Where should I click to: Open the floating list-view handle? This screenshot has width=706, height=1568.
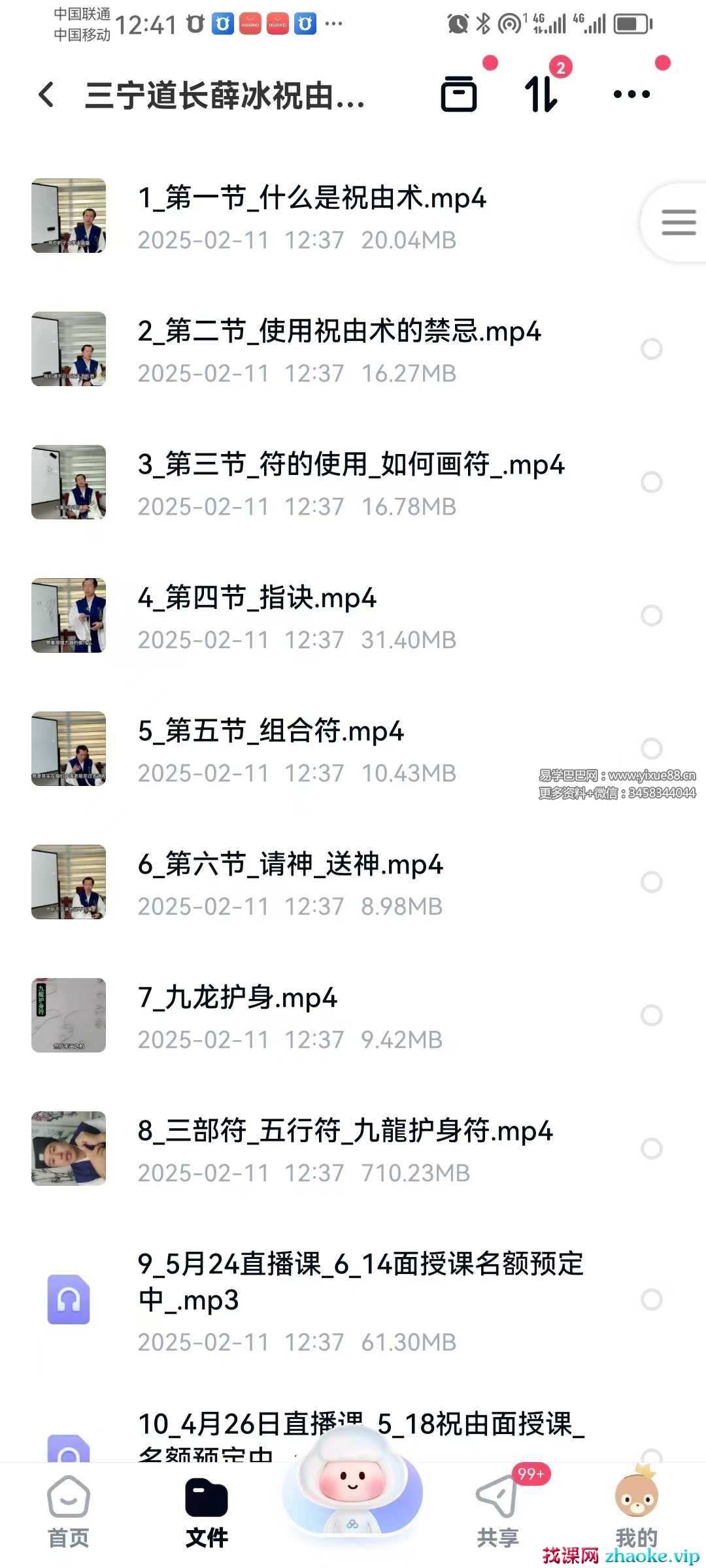678,222
